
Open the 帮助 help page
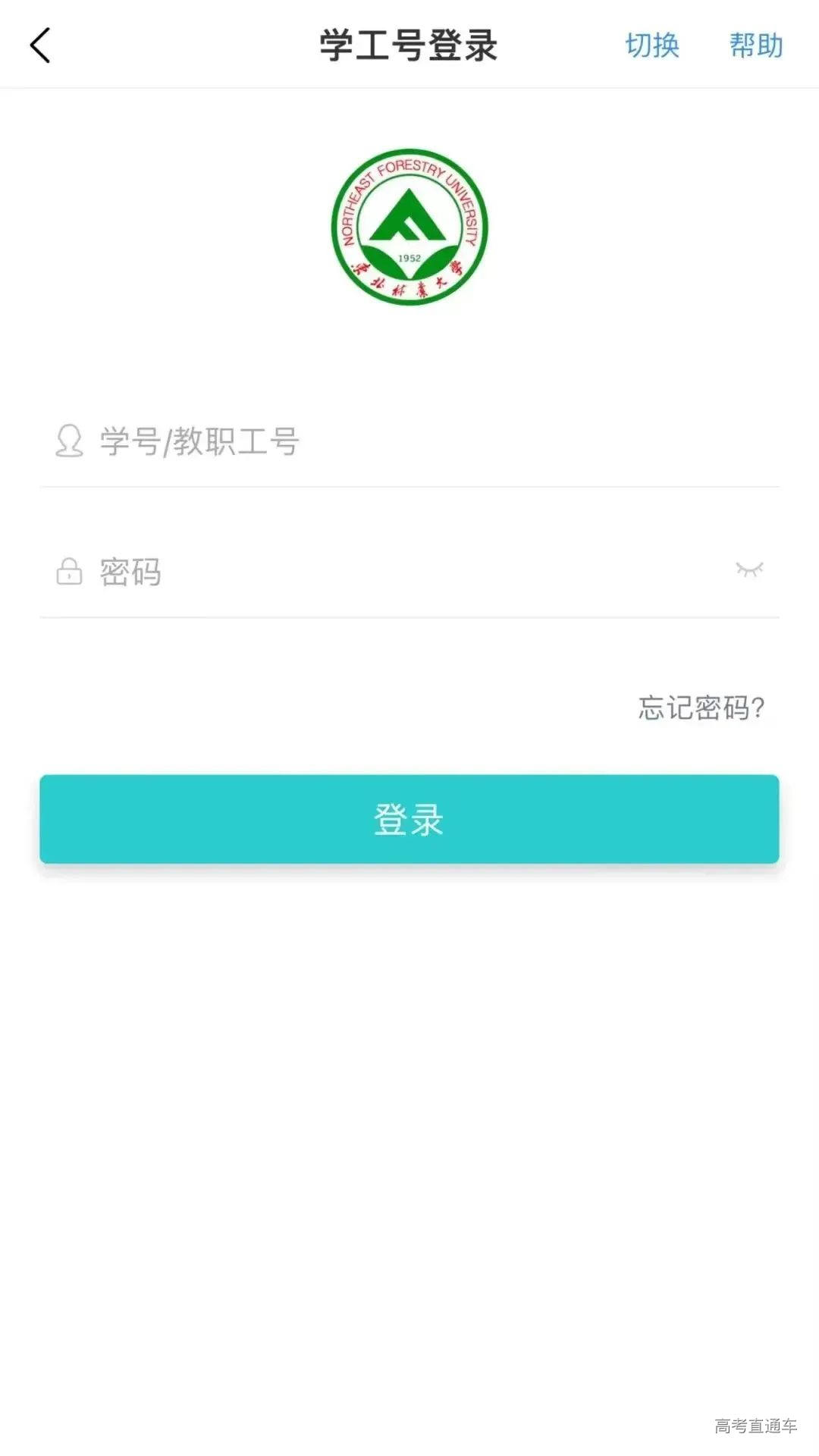(756, 47)
